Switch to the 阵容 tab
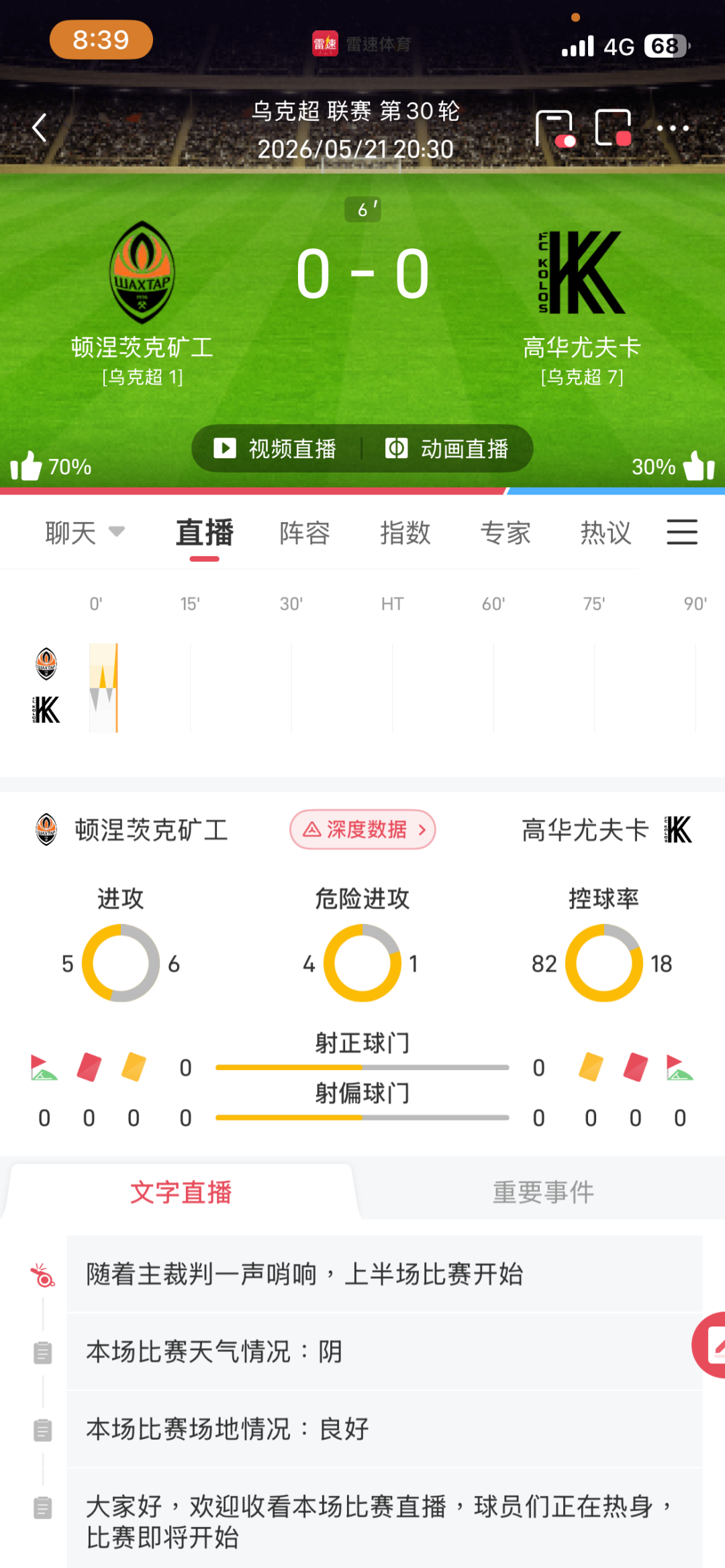 click(x=305, y=533)
